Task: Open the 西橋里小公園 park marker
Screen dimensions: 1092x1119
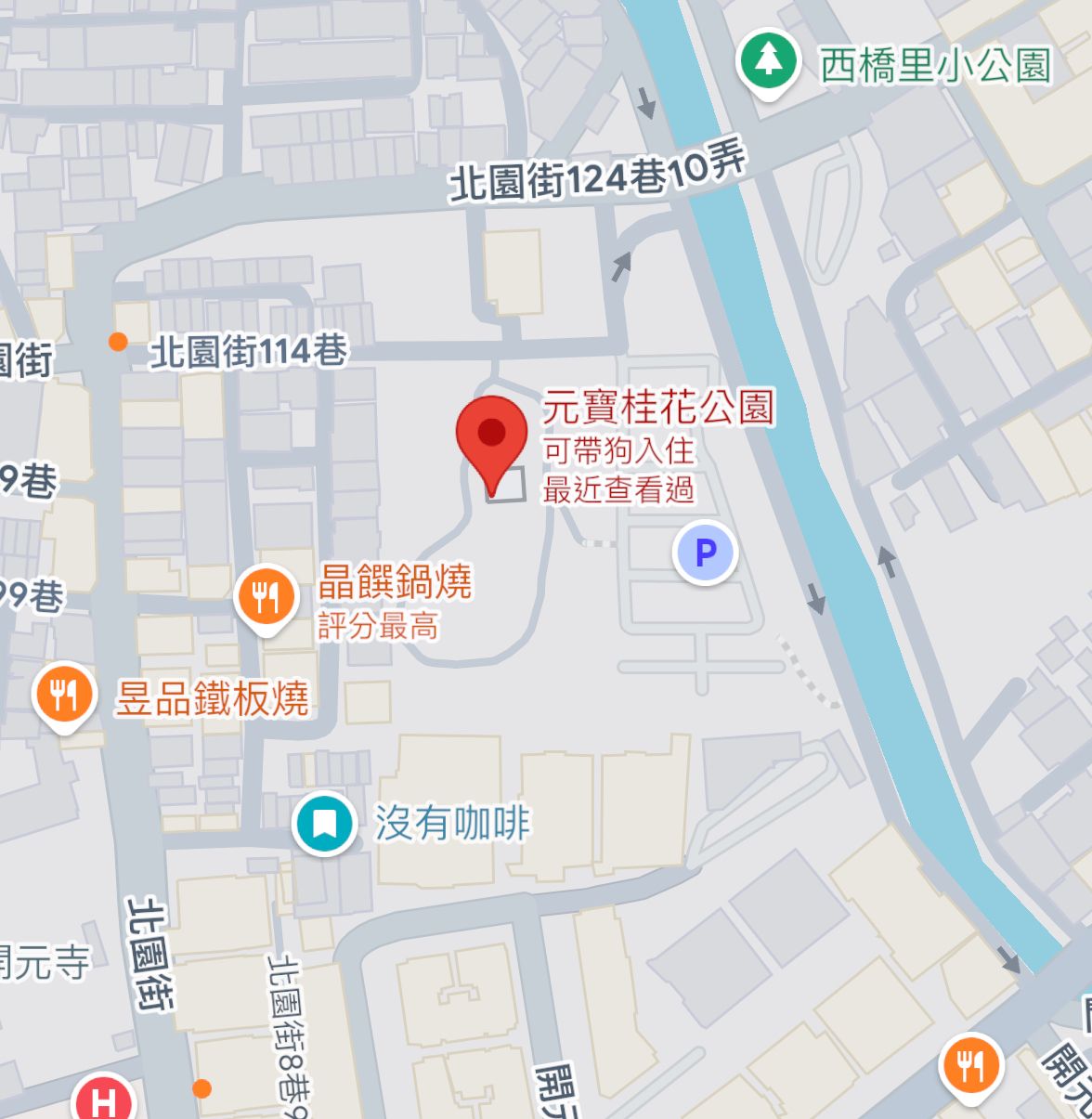Action: pyautogui.click(x=768, y=61)
